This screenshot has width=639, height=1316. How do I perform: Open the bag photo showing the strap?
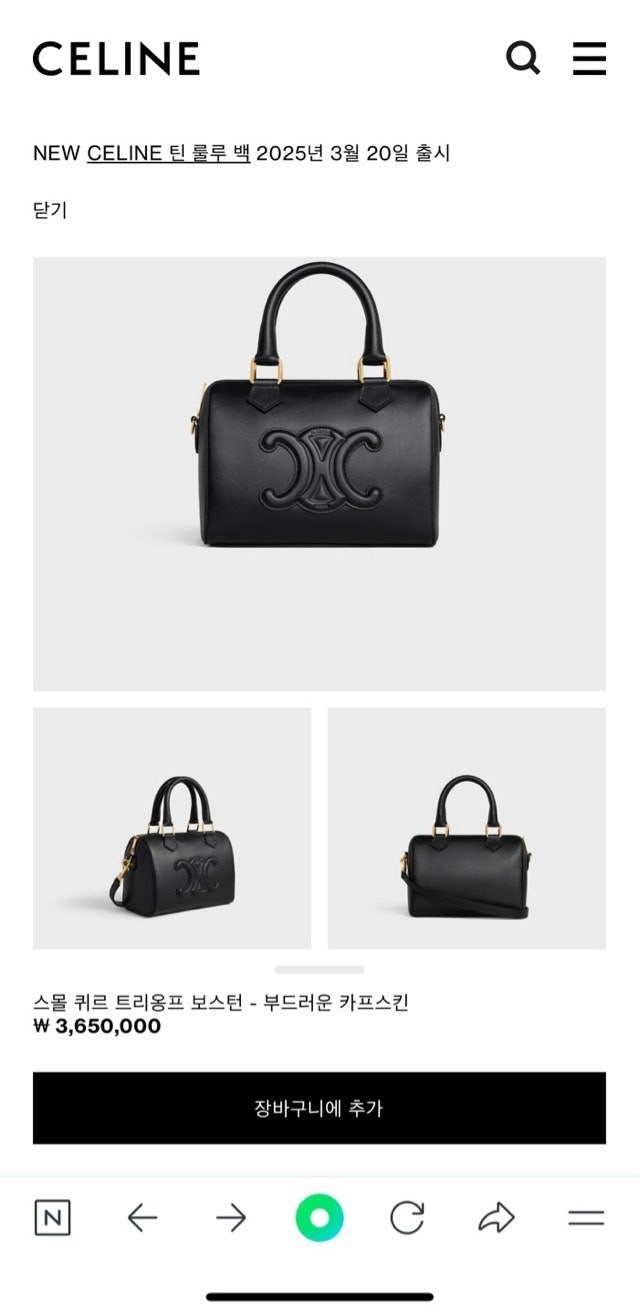pyautogui.click(x=466, y=828)
